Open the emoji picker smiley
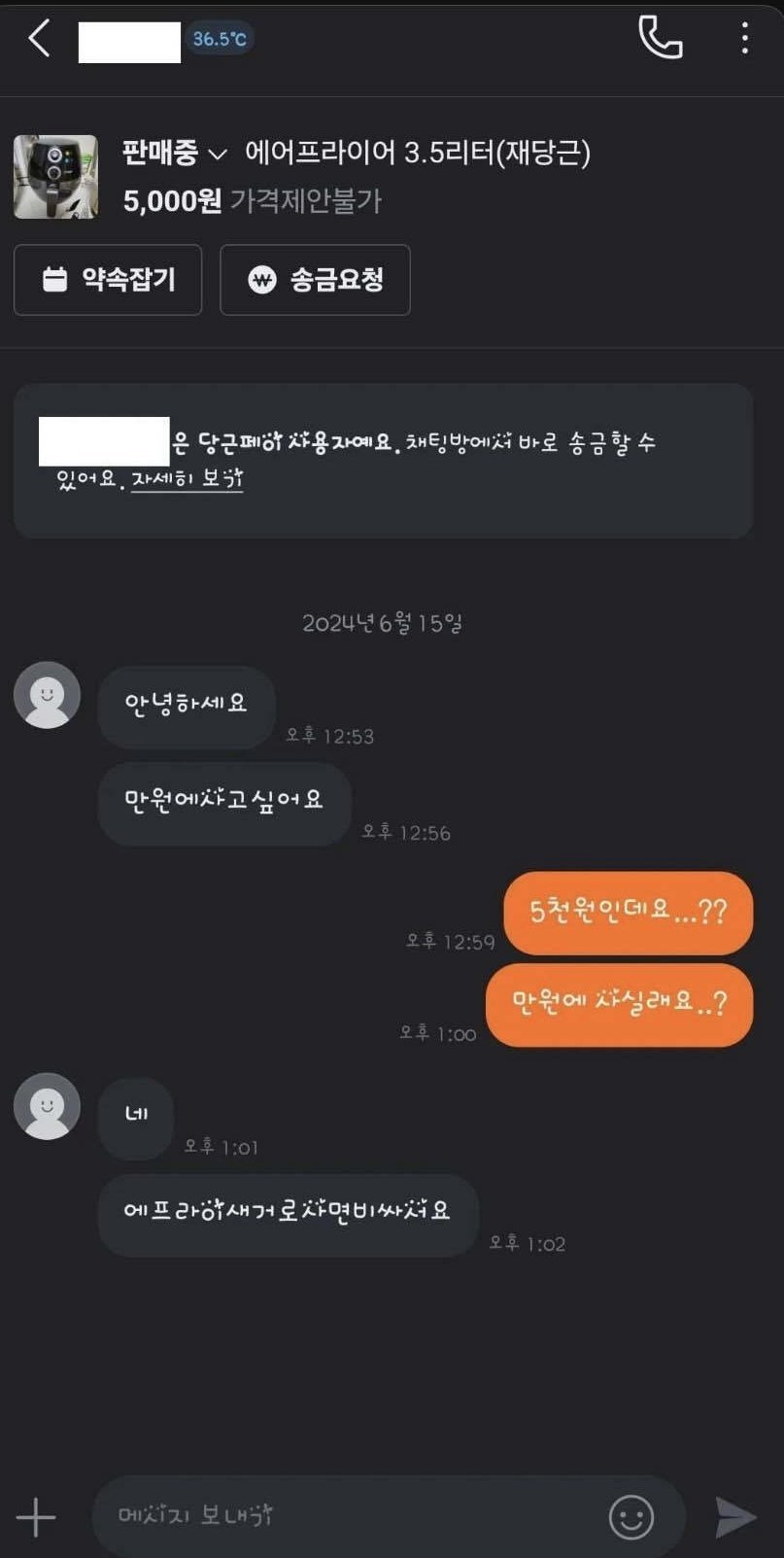 [631, 1516]
